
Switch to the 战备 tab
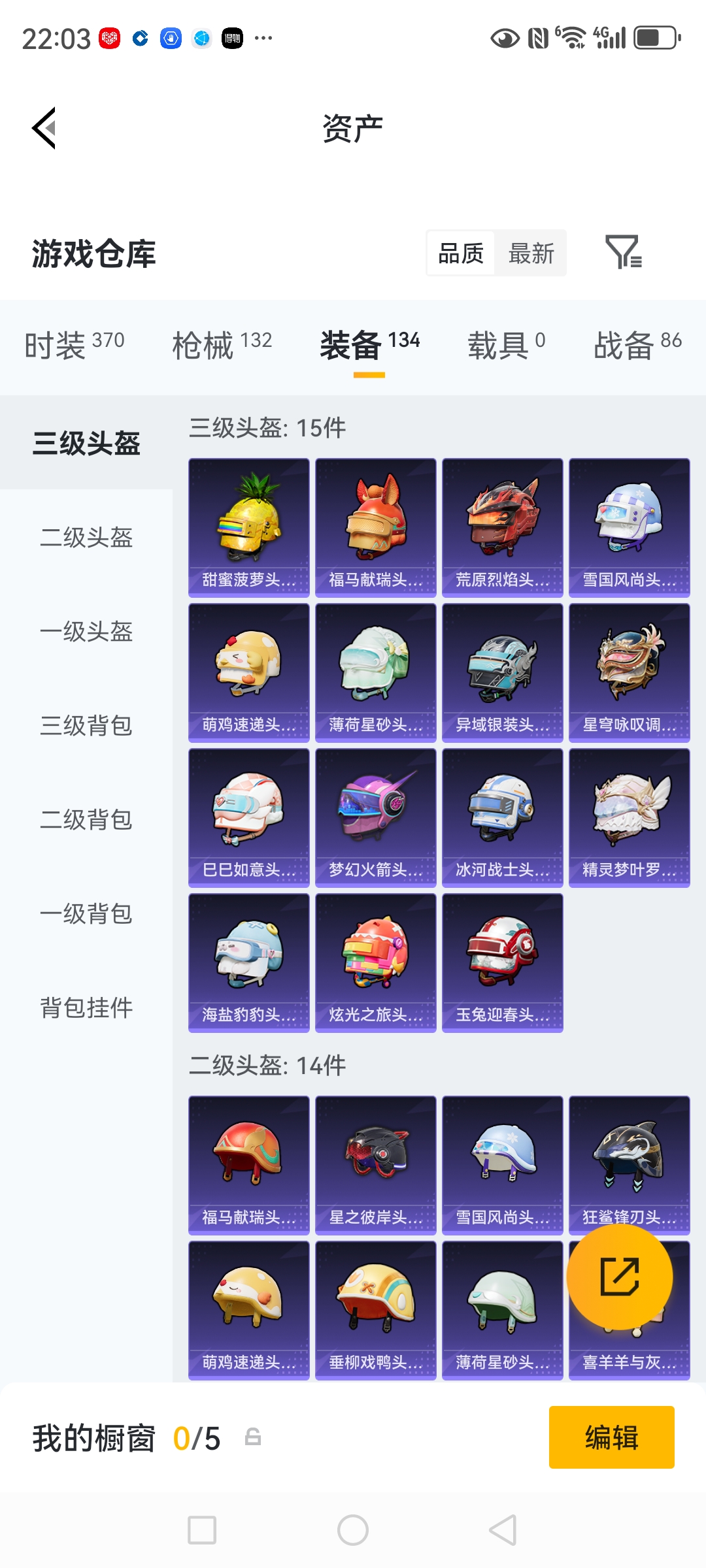[637, 344]
